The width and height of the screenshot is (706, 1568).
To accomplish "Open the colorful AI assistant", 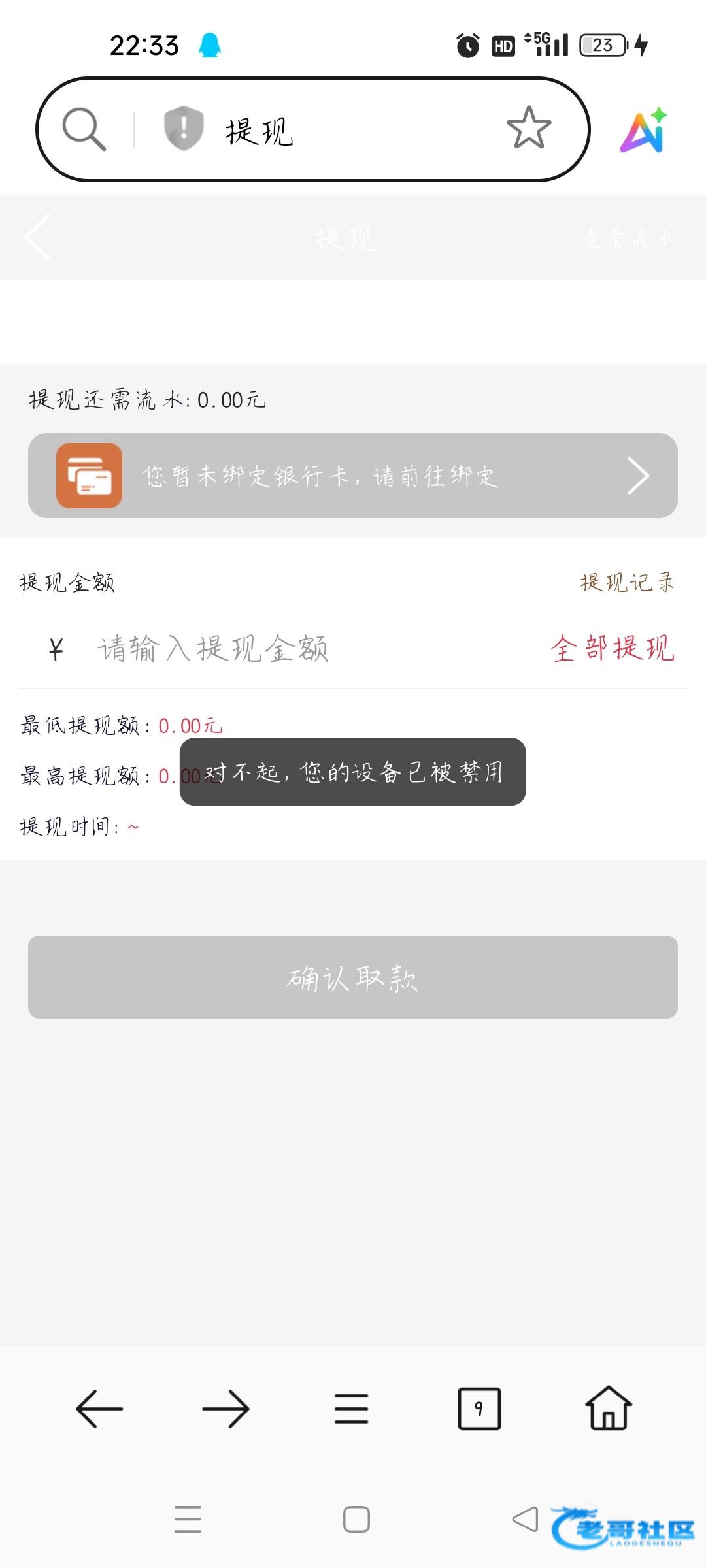I will coord(644,130).
